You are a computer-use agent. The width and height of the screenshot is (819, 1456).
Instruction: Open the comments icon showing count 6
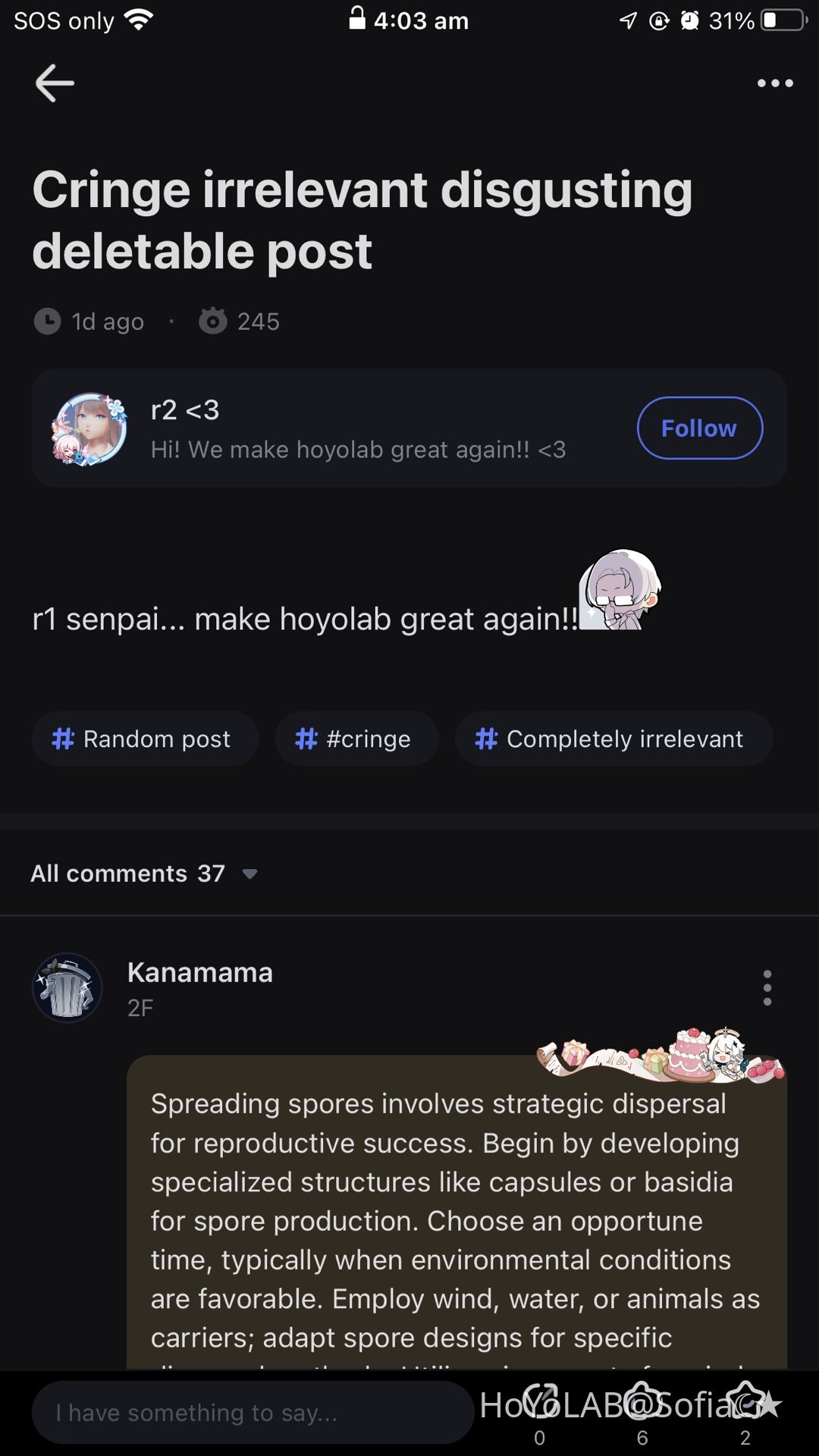pyautogui.click(x=643, y=1401)
